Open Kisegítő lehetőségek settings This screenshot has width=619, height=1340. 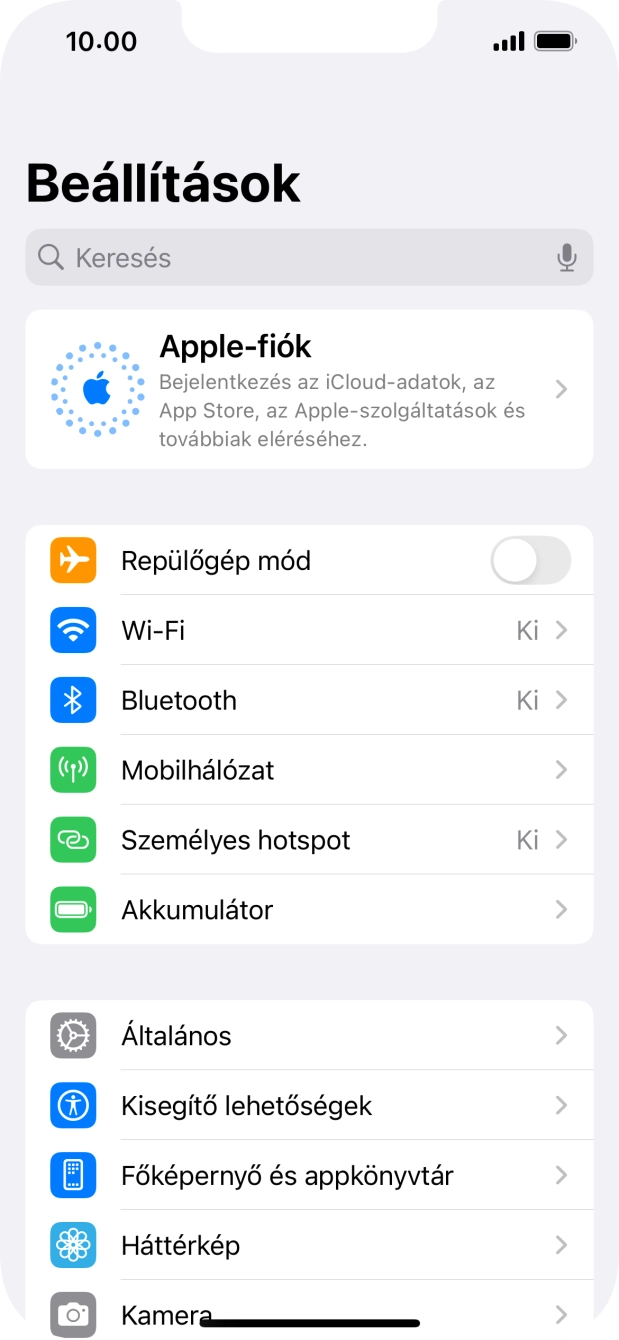pos(309,1106)
